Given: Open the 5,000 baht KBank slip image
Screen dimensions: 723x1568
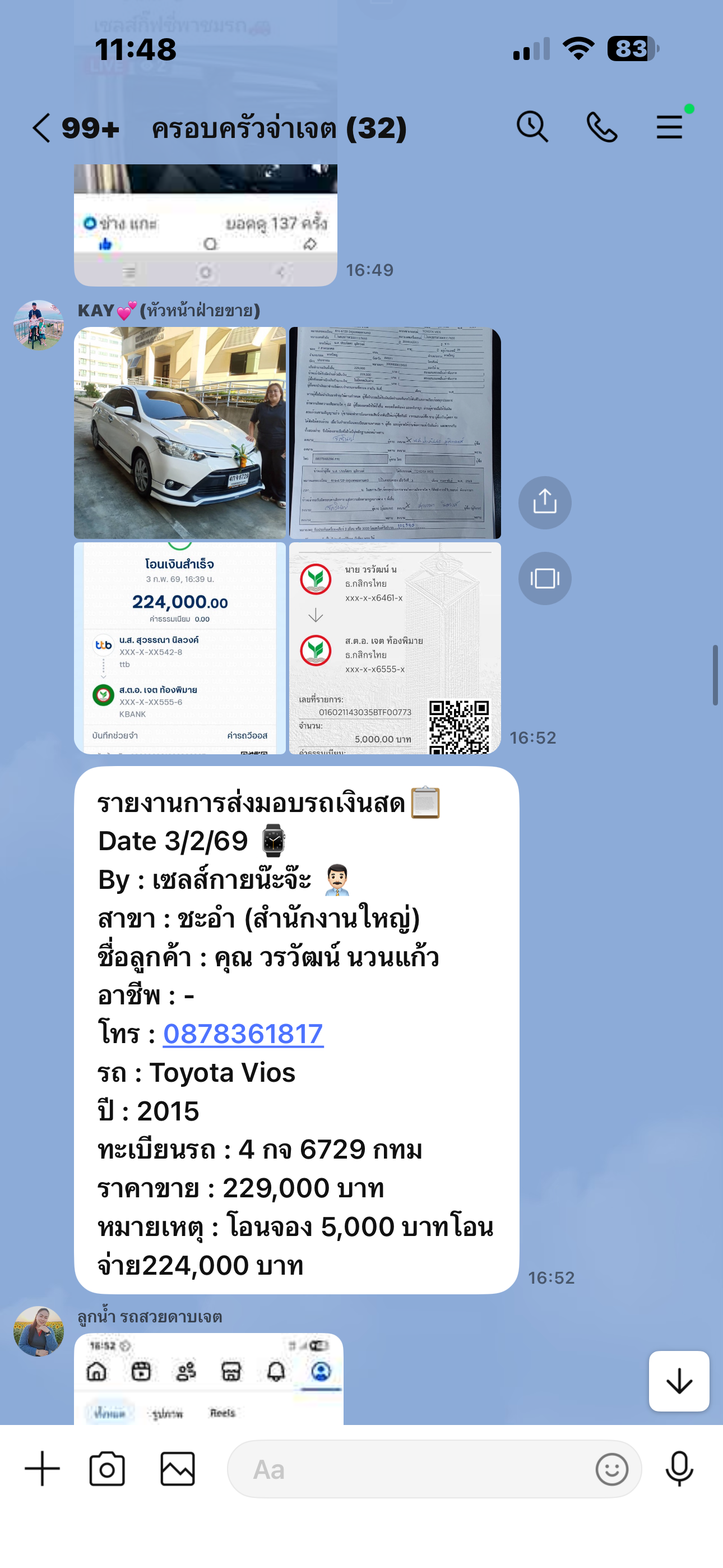Looking at the screenshot, I should (395, 648).
